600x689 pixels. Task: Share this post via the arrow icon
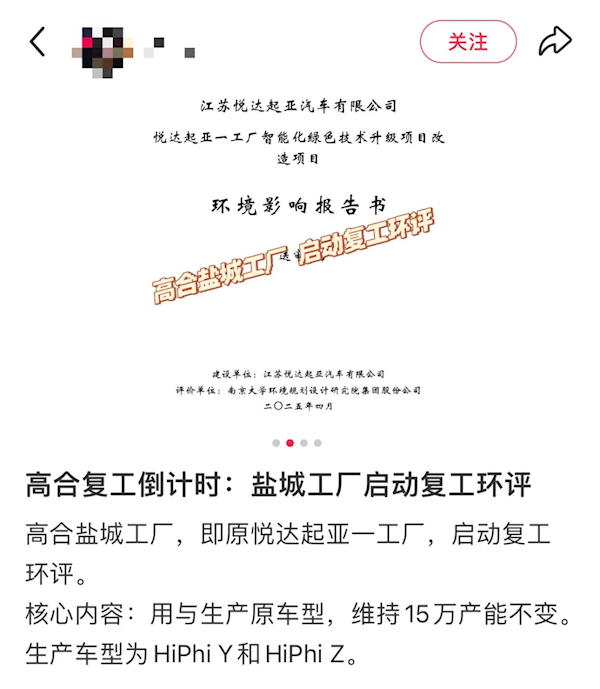coord(555,42)
